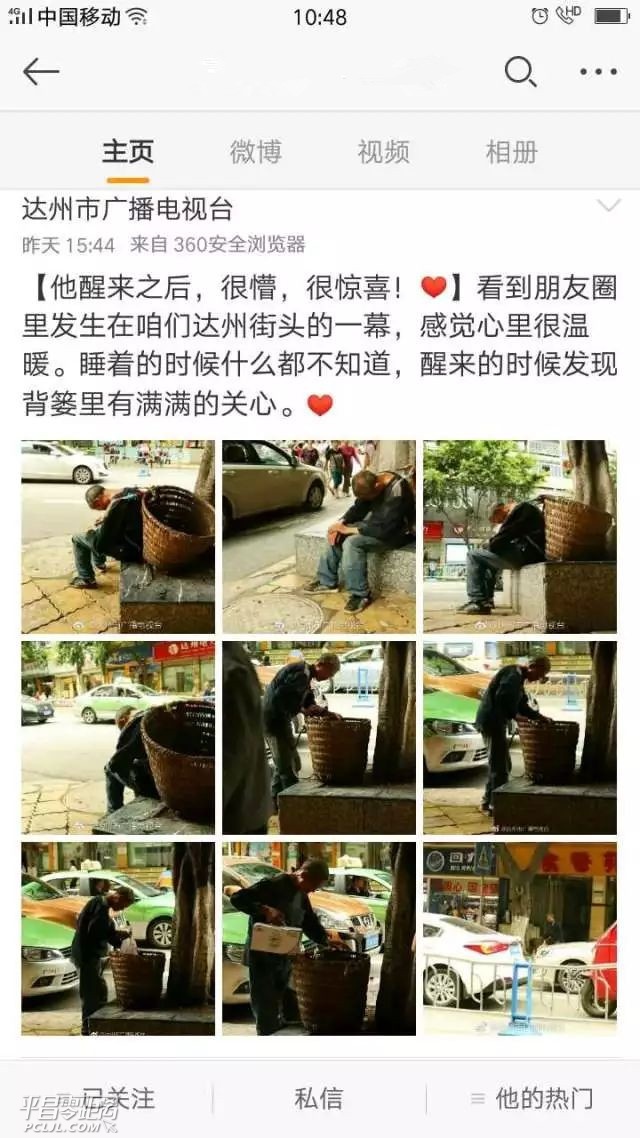Open the second photo in top row

click(x=318, y=537)
